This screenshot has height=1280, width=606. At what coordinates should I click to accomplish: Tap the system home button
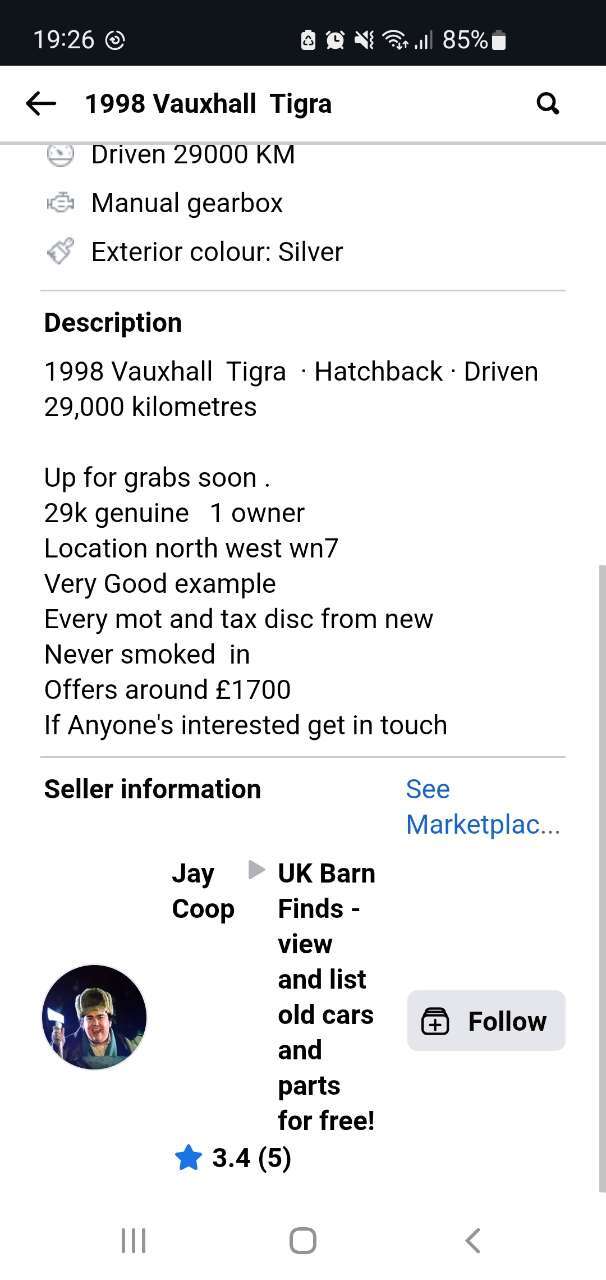(303, 1241)
